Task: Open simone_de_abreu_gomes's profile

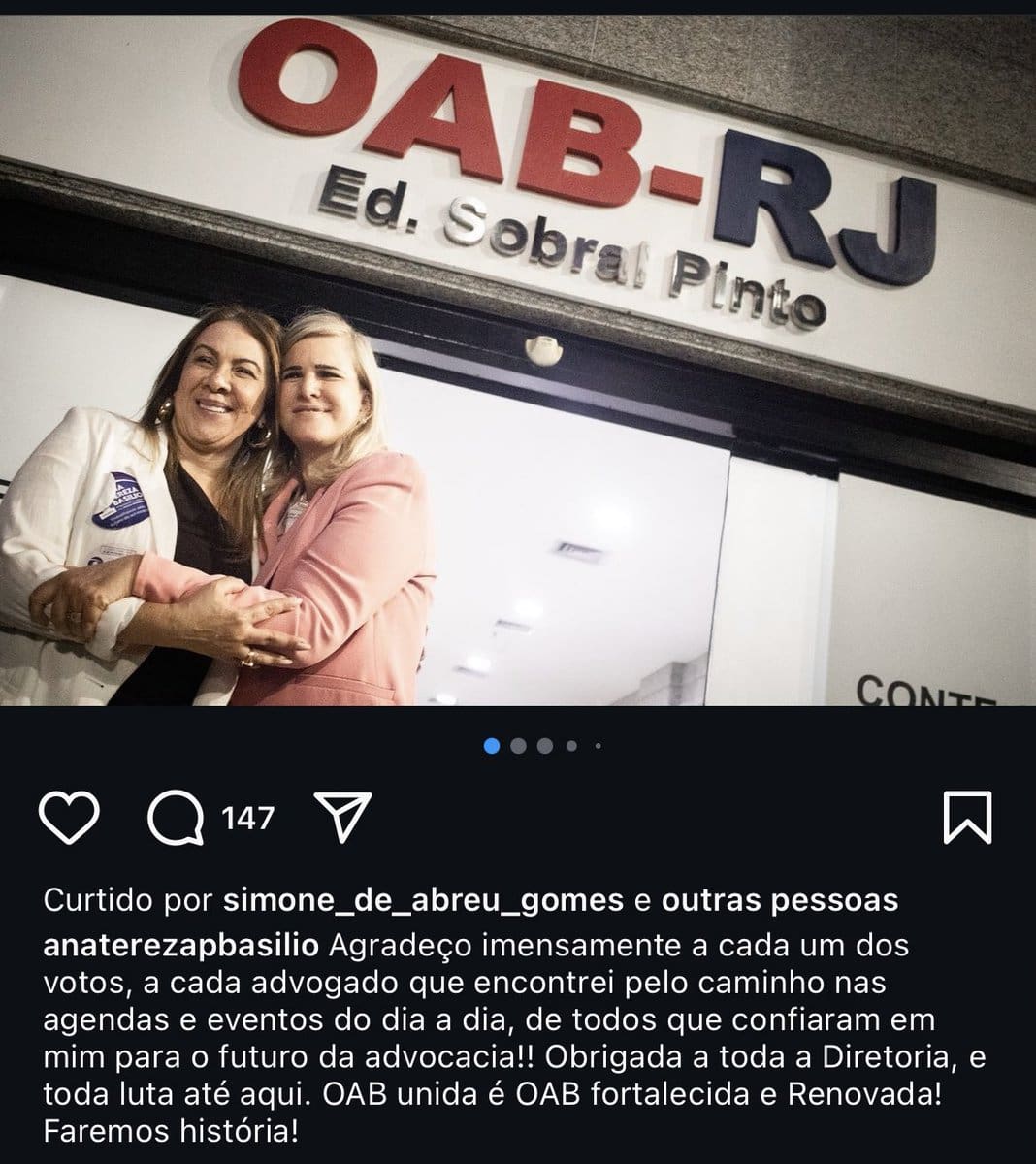Action: click(x=423, y=900)
